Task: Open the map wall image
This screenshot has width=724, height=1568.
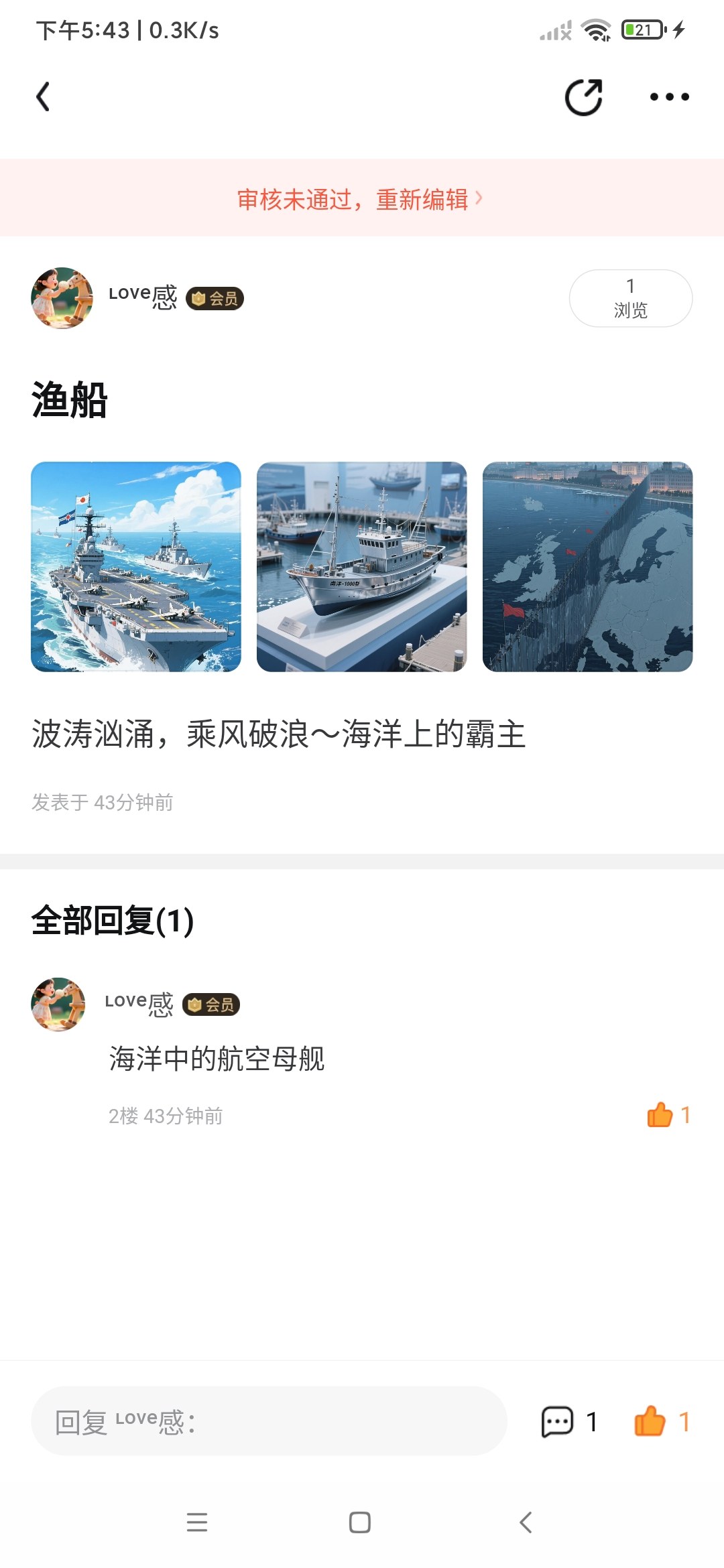Action: pyautogui.click(x=587, y=567)
